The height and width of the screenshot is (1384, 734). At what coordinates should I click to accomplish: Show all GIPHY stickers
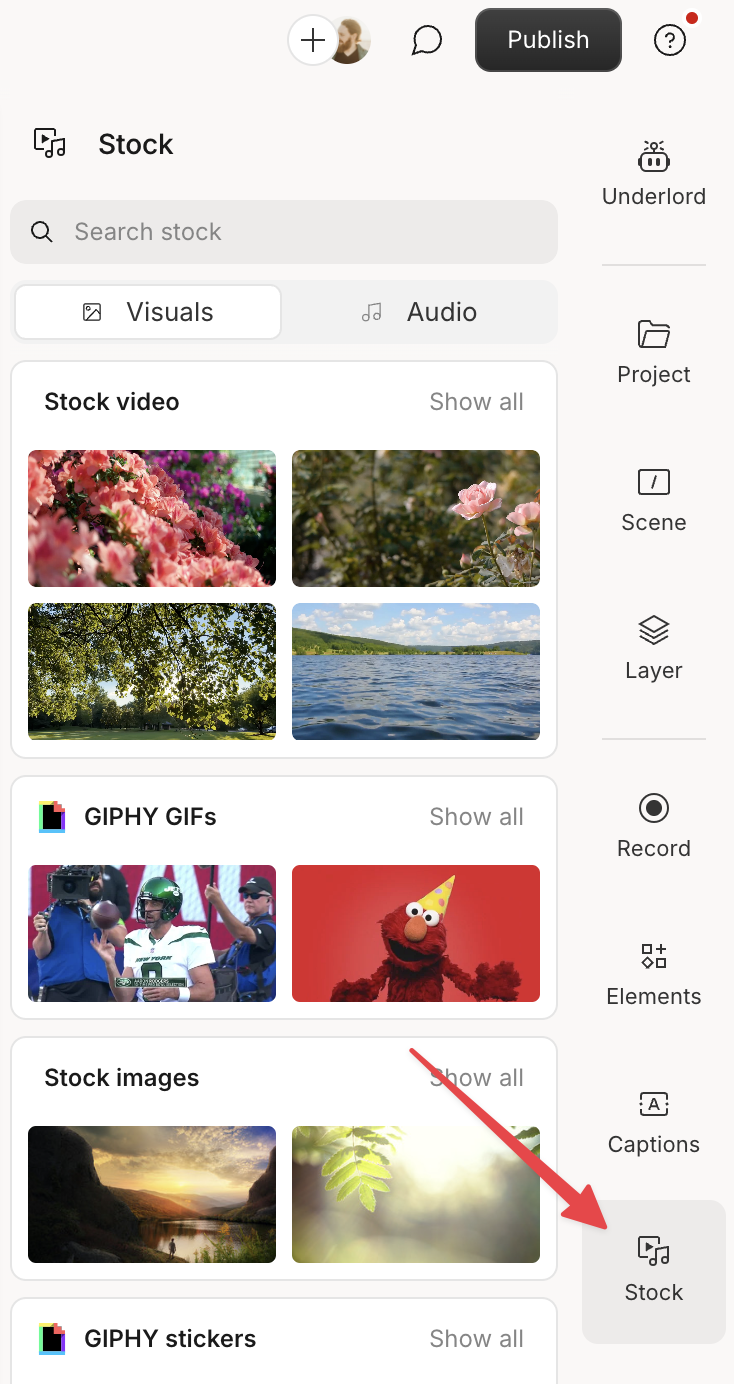(x=476, y=1338)
